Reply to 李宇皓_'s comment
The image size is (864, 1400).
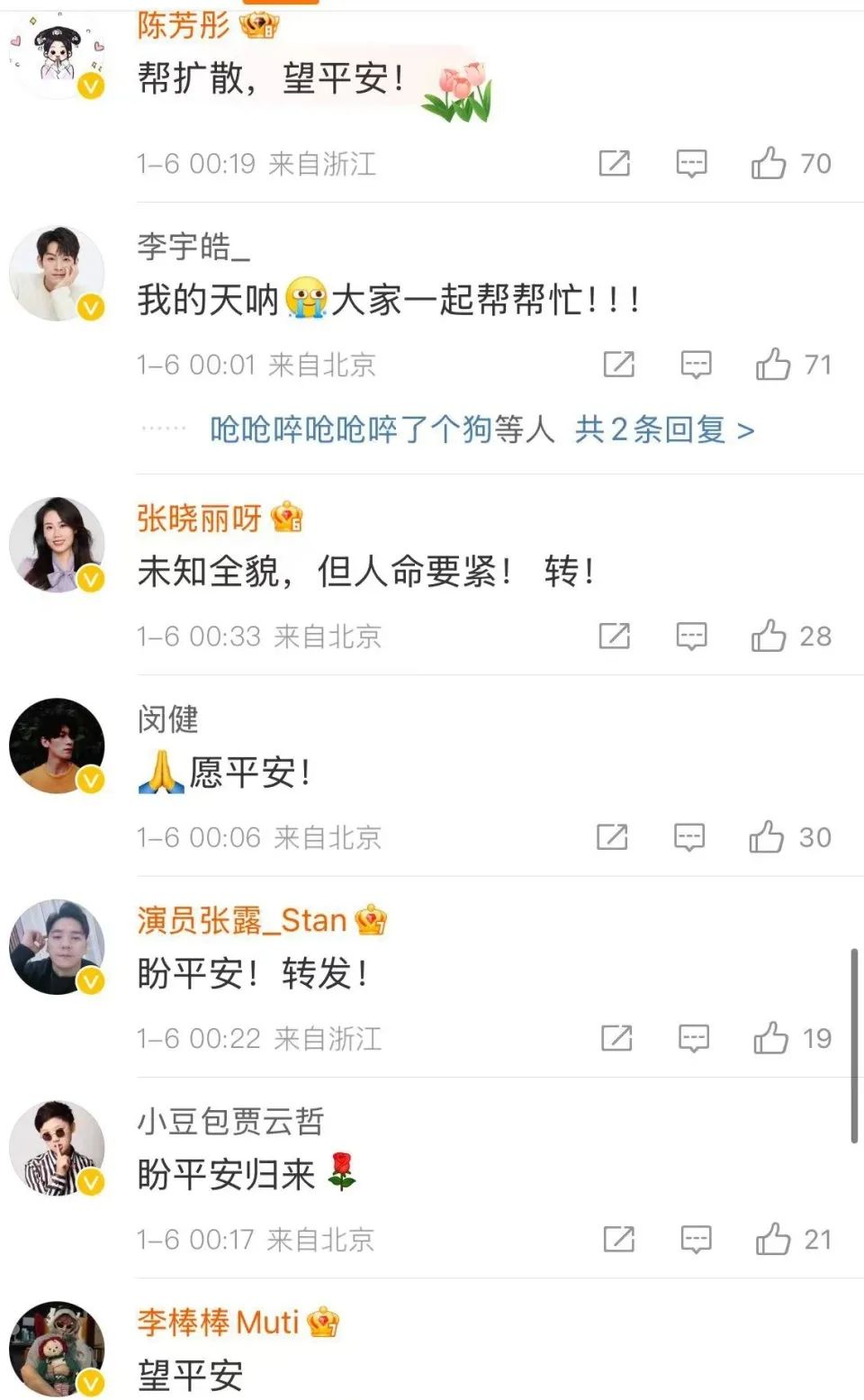click(x=696, y=364)
